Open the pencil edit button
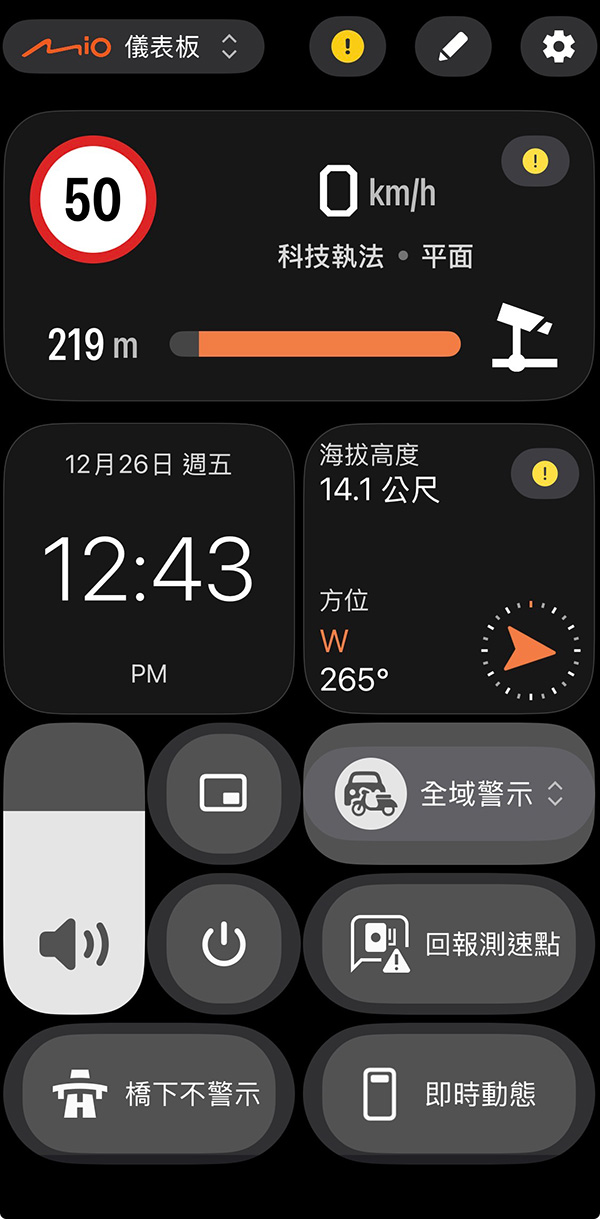Screen dimensions: 600x1219 (453, 47)
